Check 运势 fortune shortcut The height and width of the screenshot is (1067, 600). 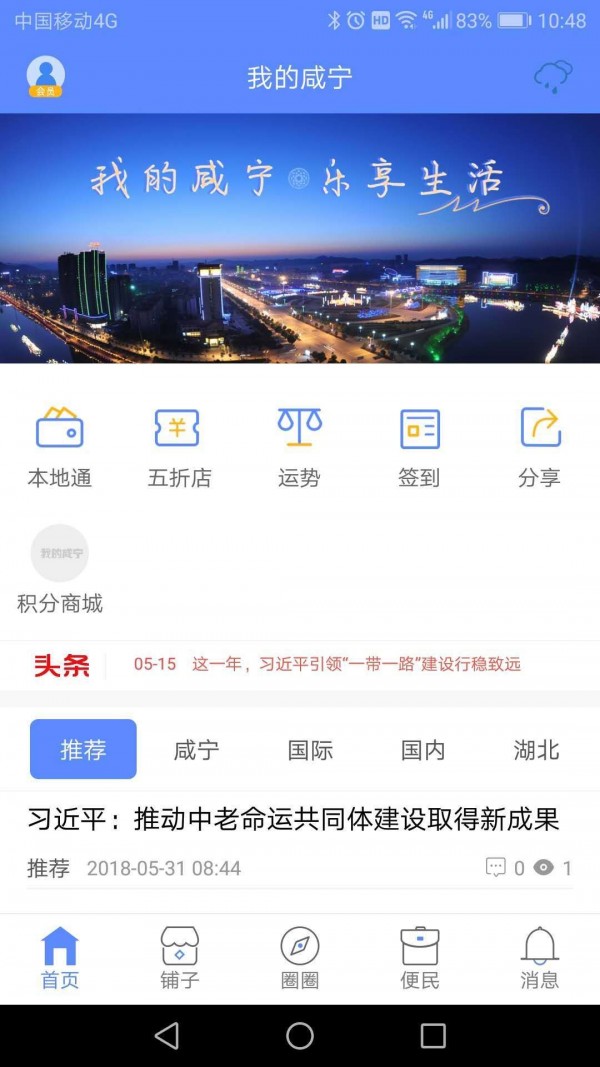coord(299,446)
